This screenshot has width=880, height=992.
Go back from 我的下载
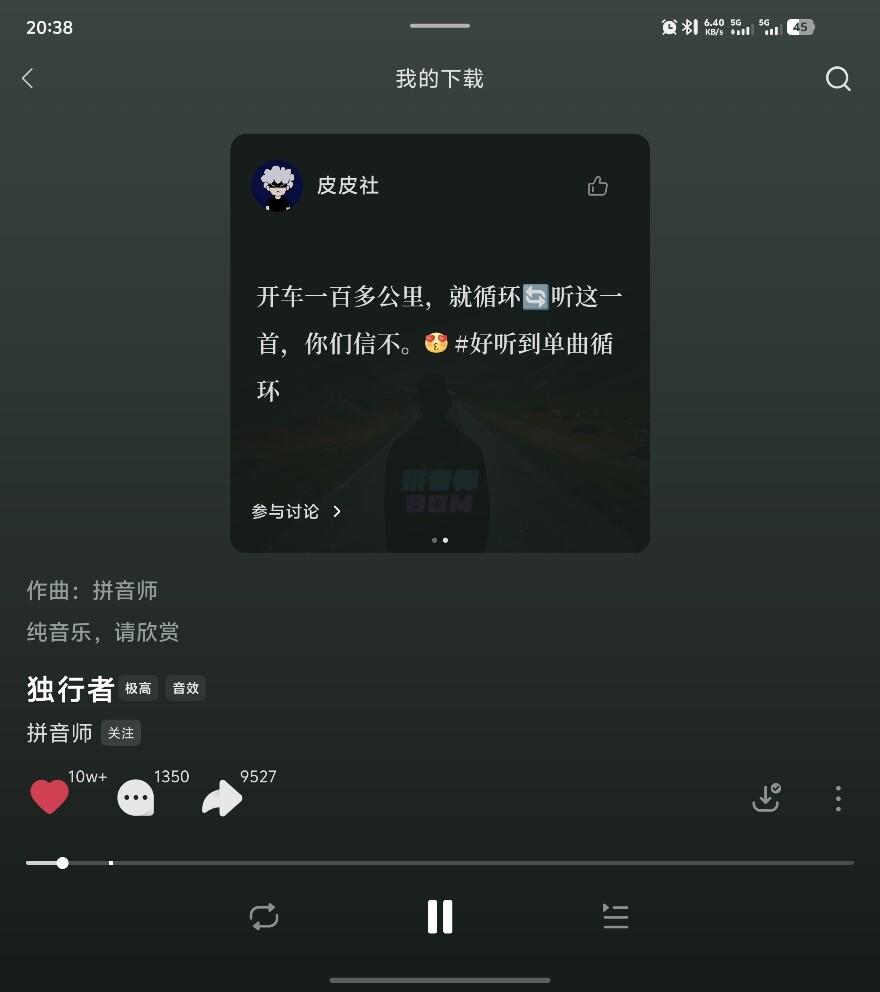point(28,79)
